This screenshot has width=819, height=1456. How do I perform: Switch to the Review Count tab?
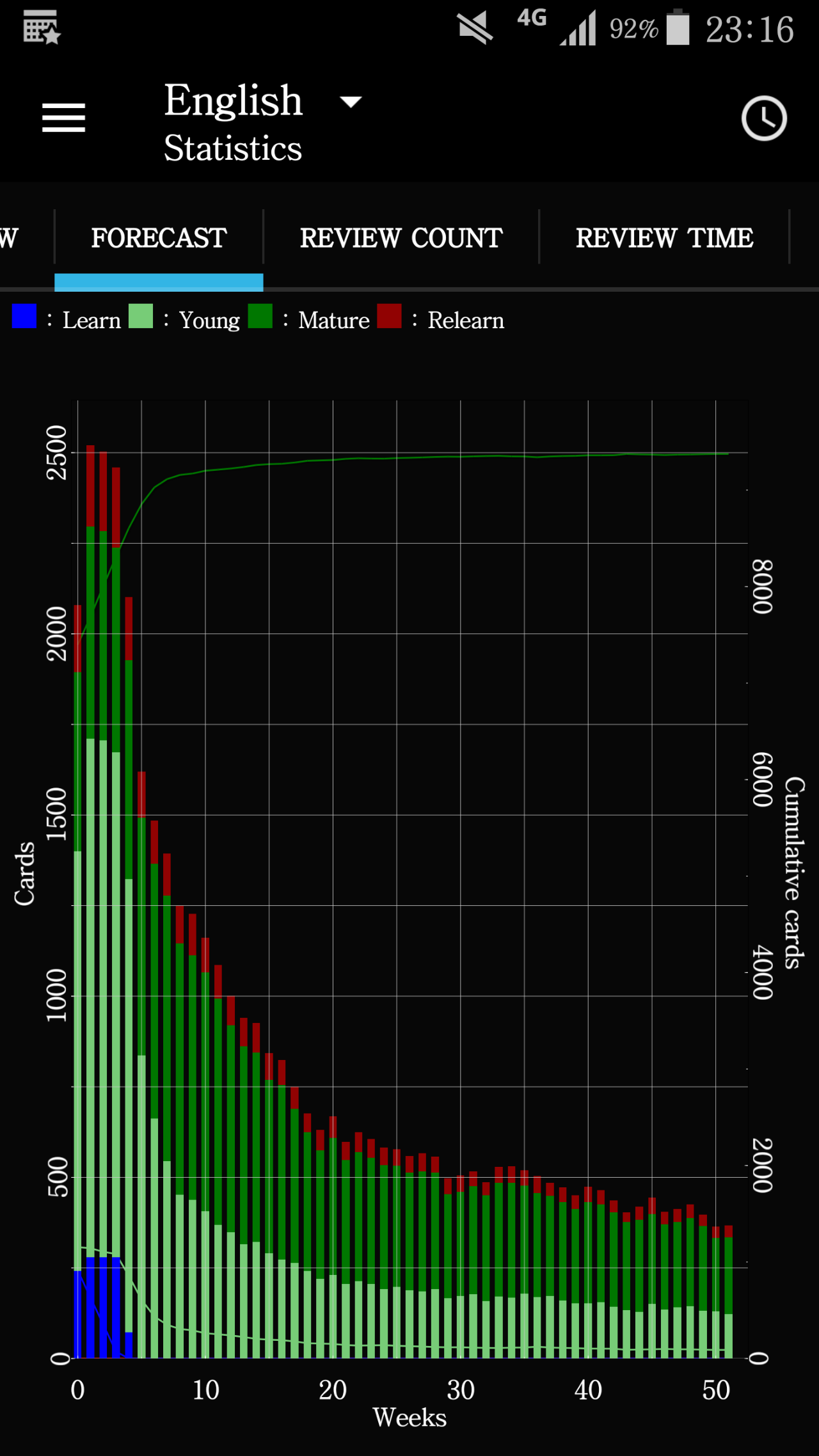[x=401, y=238]
